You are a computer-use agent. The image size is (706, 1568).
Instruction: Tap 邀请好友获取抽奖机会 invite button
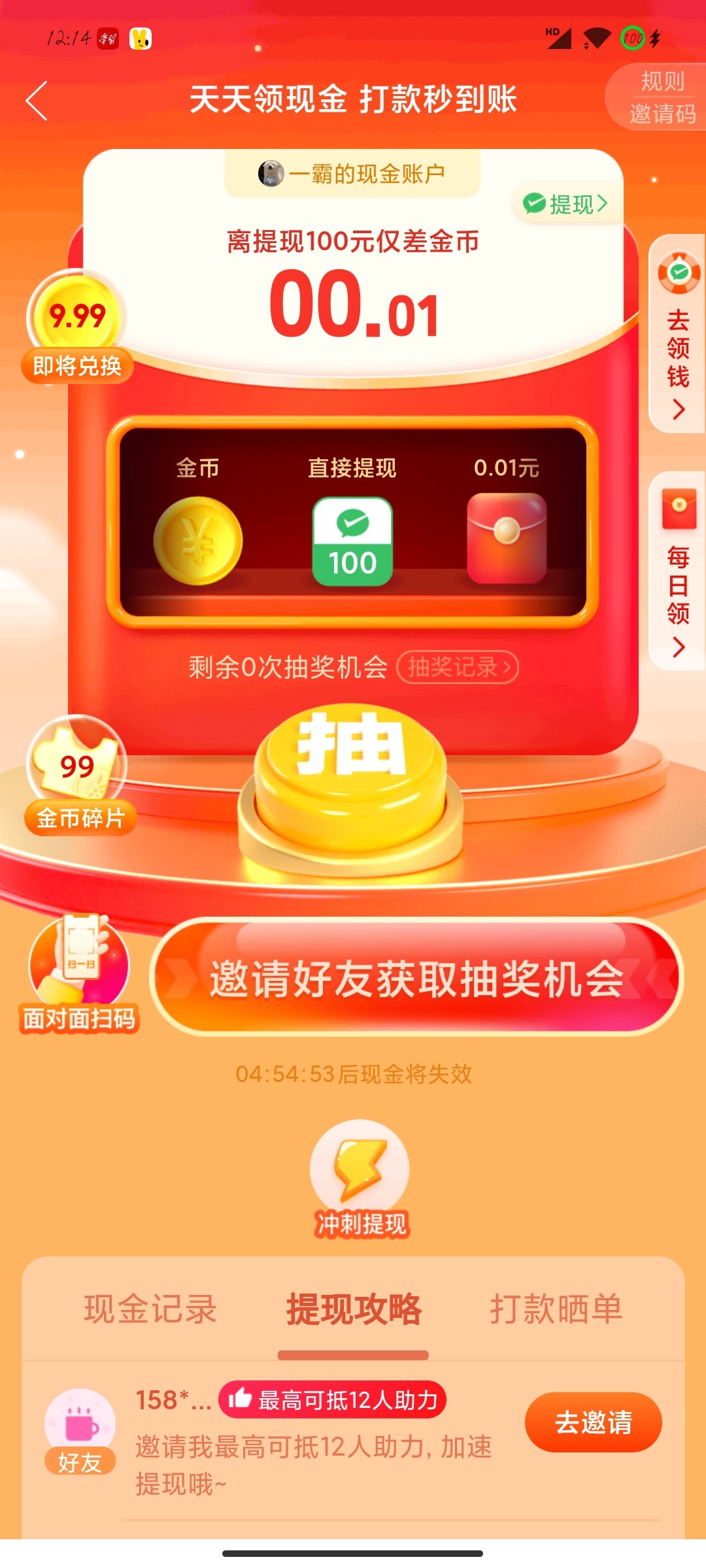point(416,977)
